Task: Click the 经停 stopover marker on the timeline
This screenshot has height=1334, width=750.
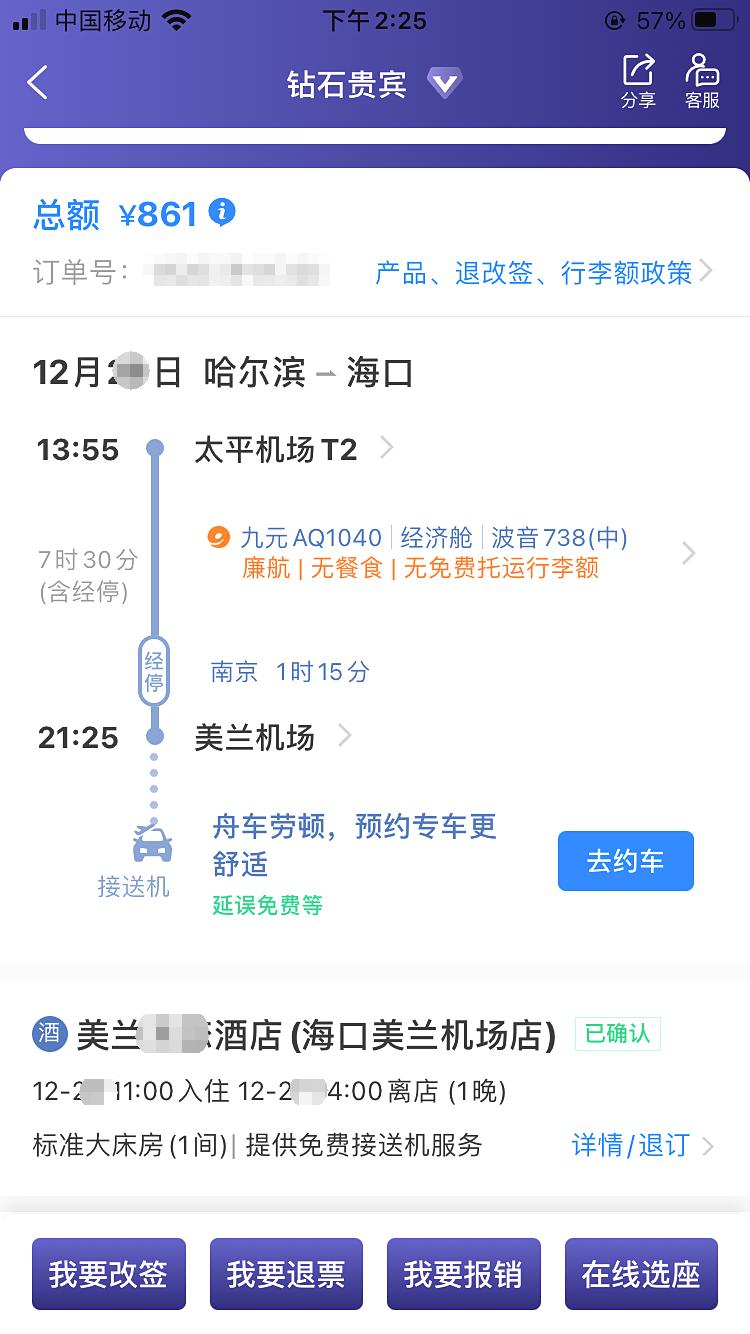Action: [154, 668]
